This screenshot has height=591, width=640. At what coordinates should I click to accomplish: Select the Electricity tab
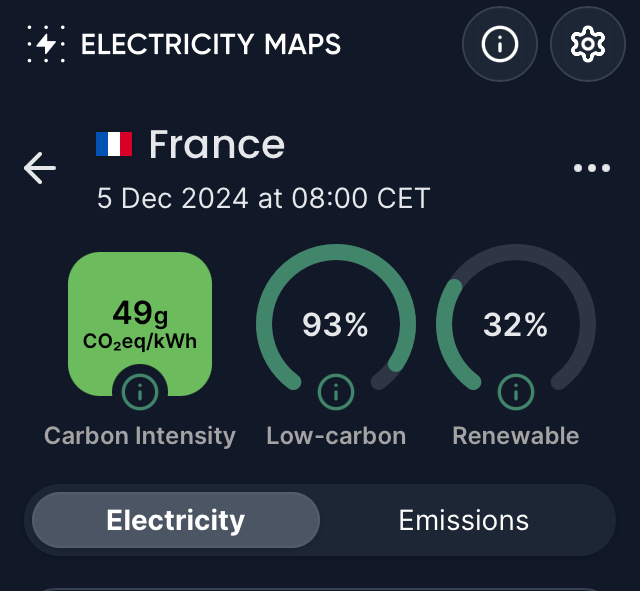click(x=176, y=520)
